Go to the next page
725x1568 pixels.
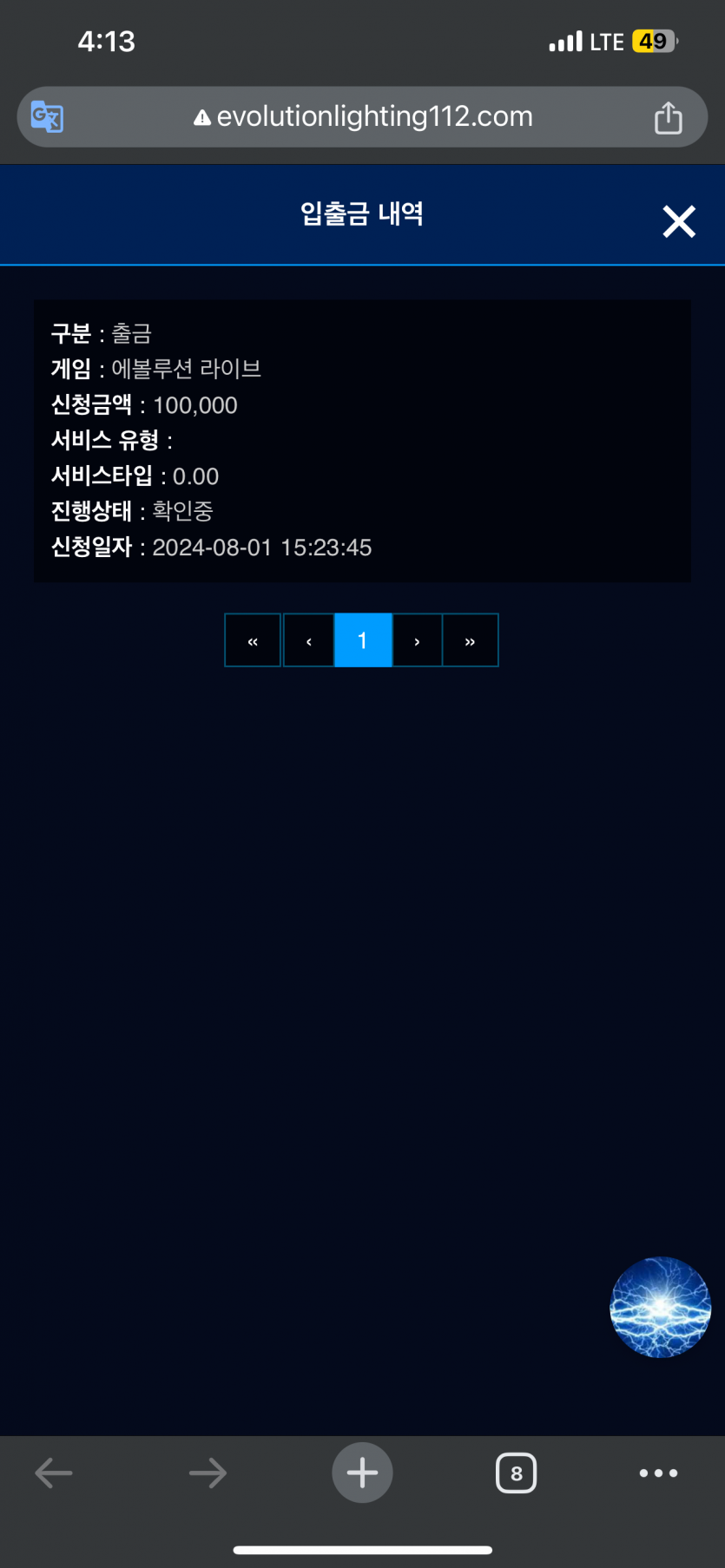click(x=418, y=640)
